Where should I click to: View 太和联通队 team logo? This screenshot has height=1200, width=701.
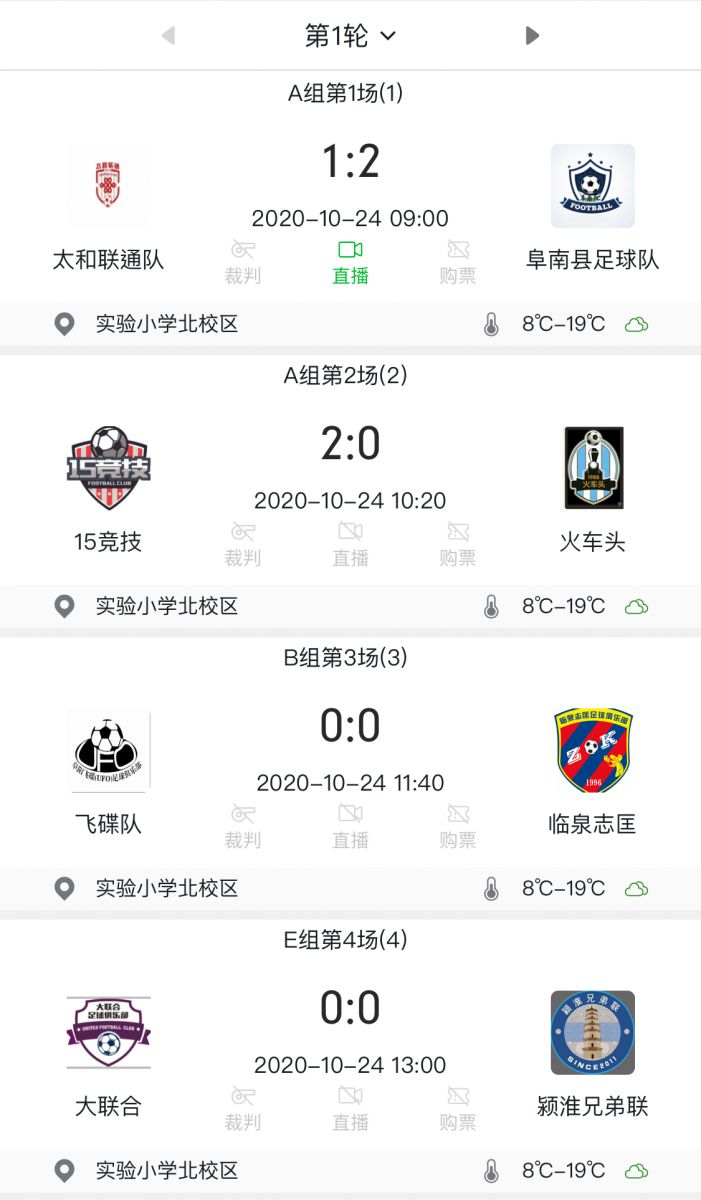(108, 186)
